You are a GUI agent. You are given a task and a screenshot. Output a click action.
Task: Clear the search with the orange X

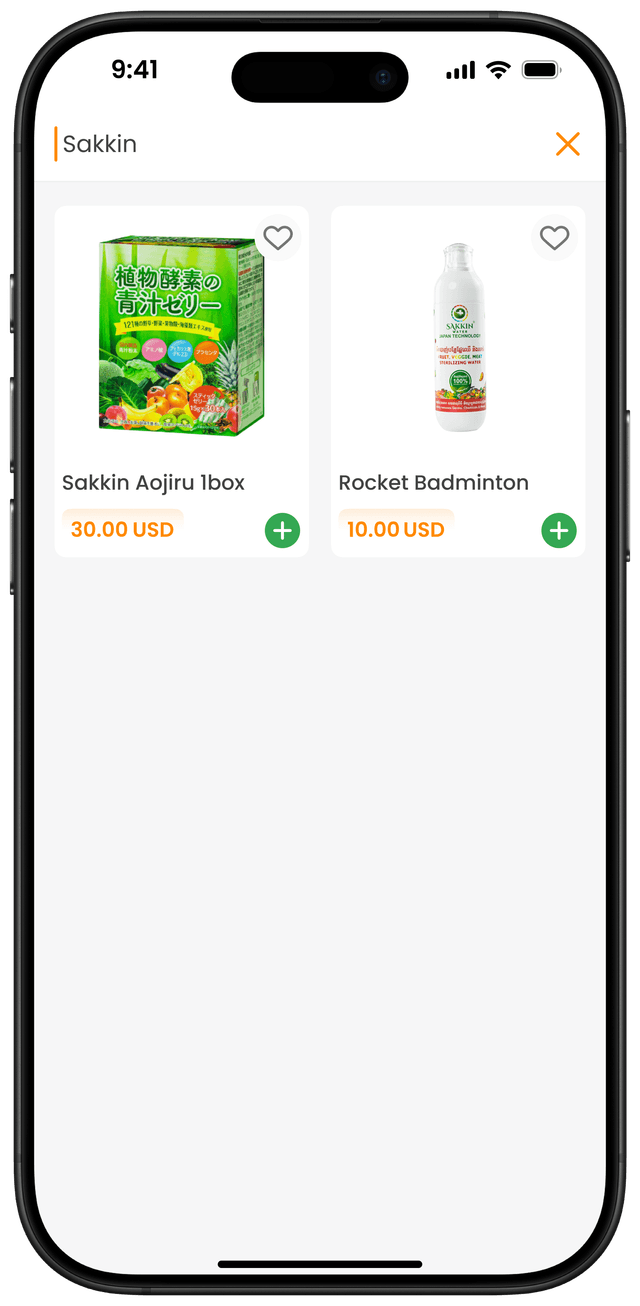tap(567, 144)
